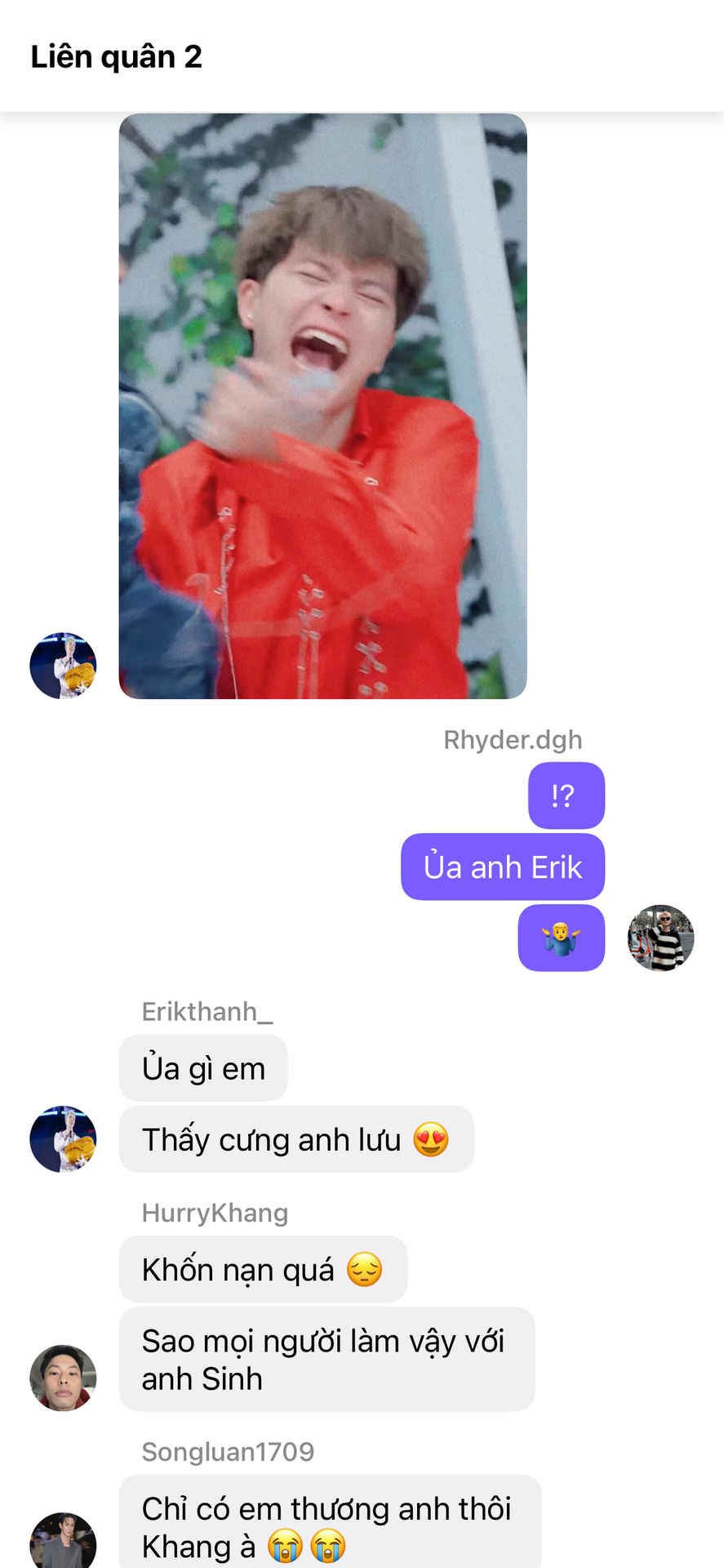View Rhyder.dgh's profile picture in striped shirt
The height and width of the screenshot is (1568, 724).
click(660, 938)
